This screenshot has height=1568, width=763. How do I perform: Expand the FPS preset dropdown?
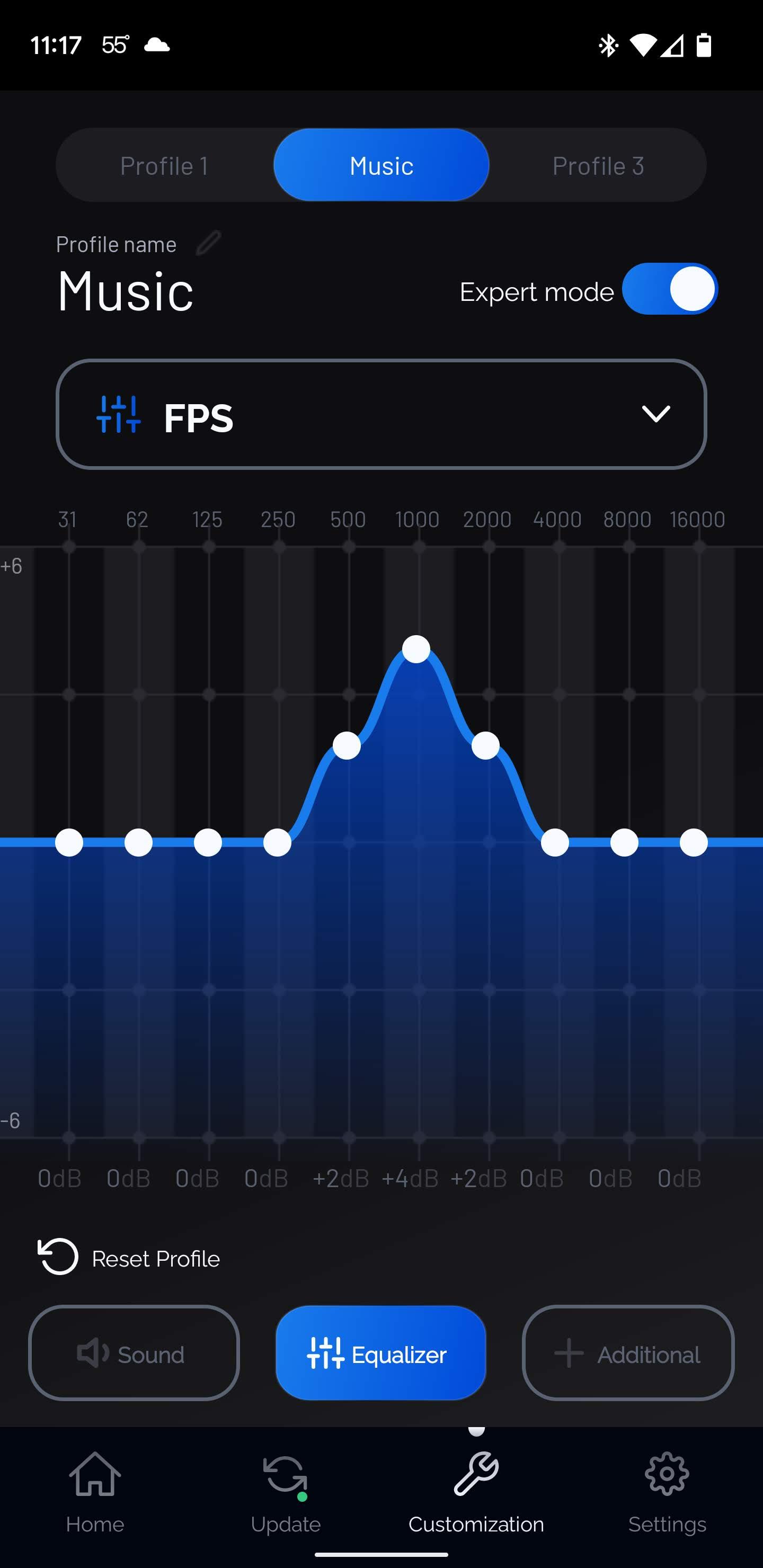coord(381,415)
